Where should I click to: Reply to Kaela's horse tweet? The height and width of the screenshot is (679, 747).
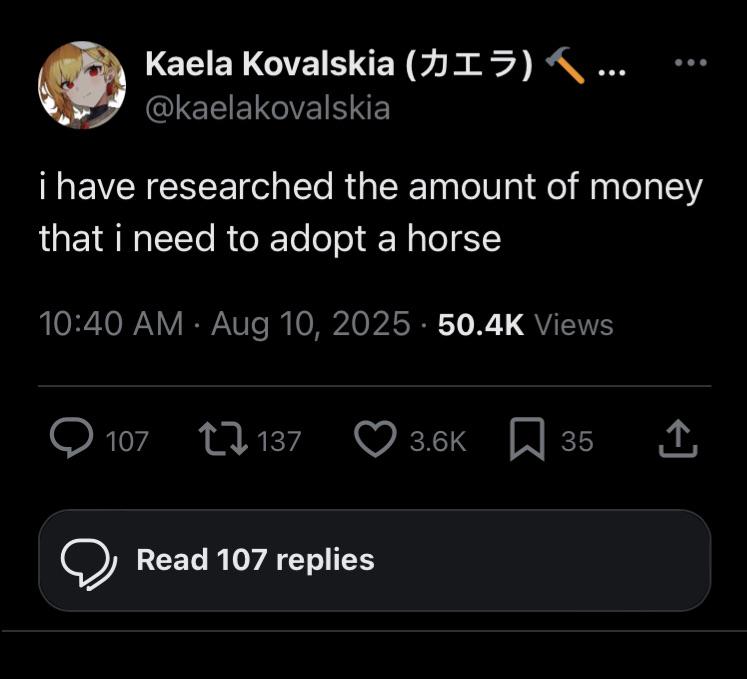tap(71, 440)
